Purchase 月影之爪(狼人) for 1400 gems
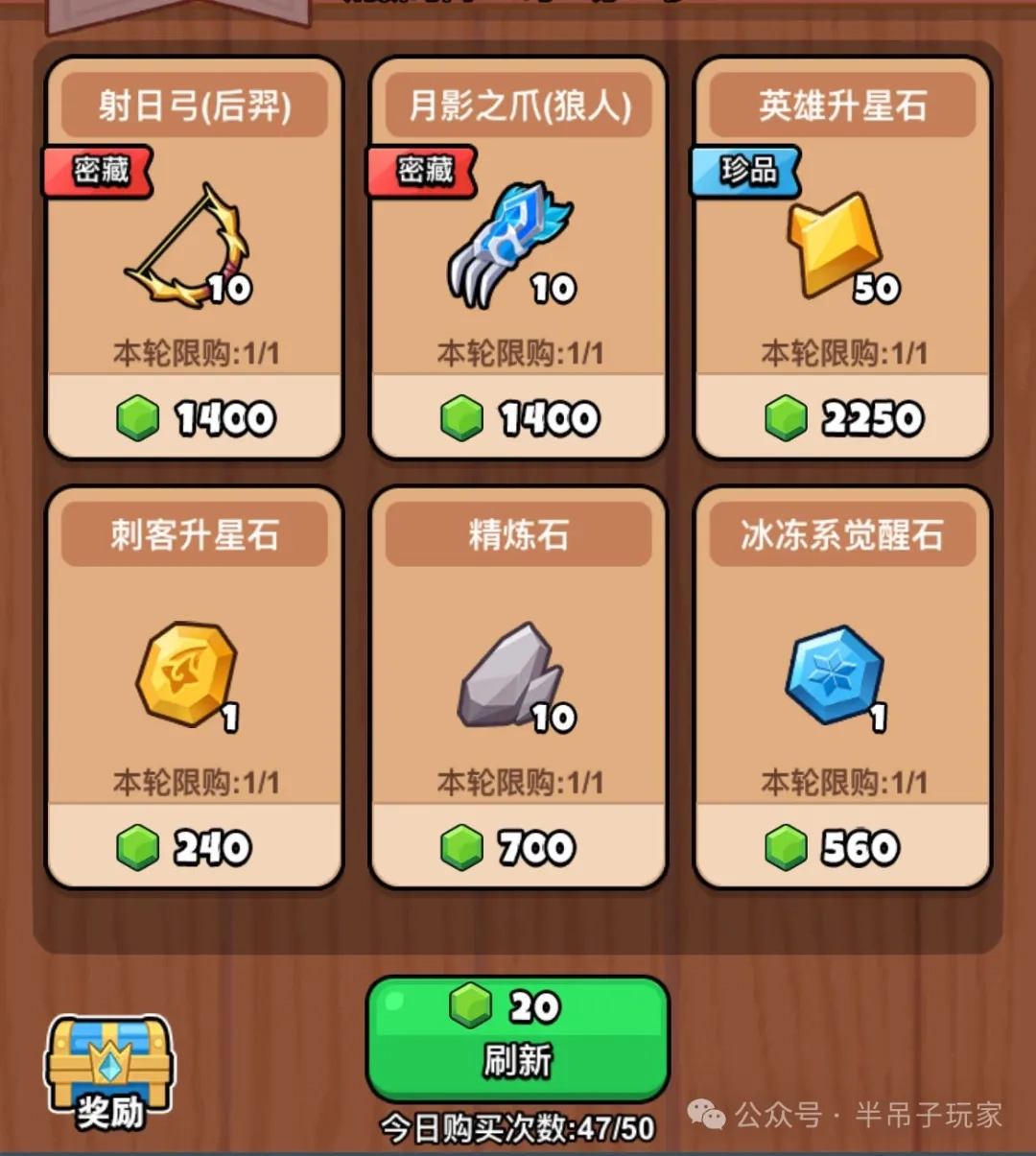 (519, 417)
